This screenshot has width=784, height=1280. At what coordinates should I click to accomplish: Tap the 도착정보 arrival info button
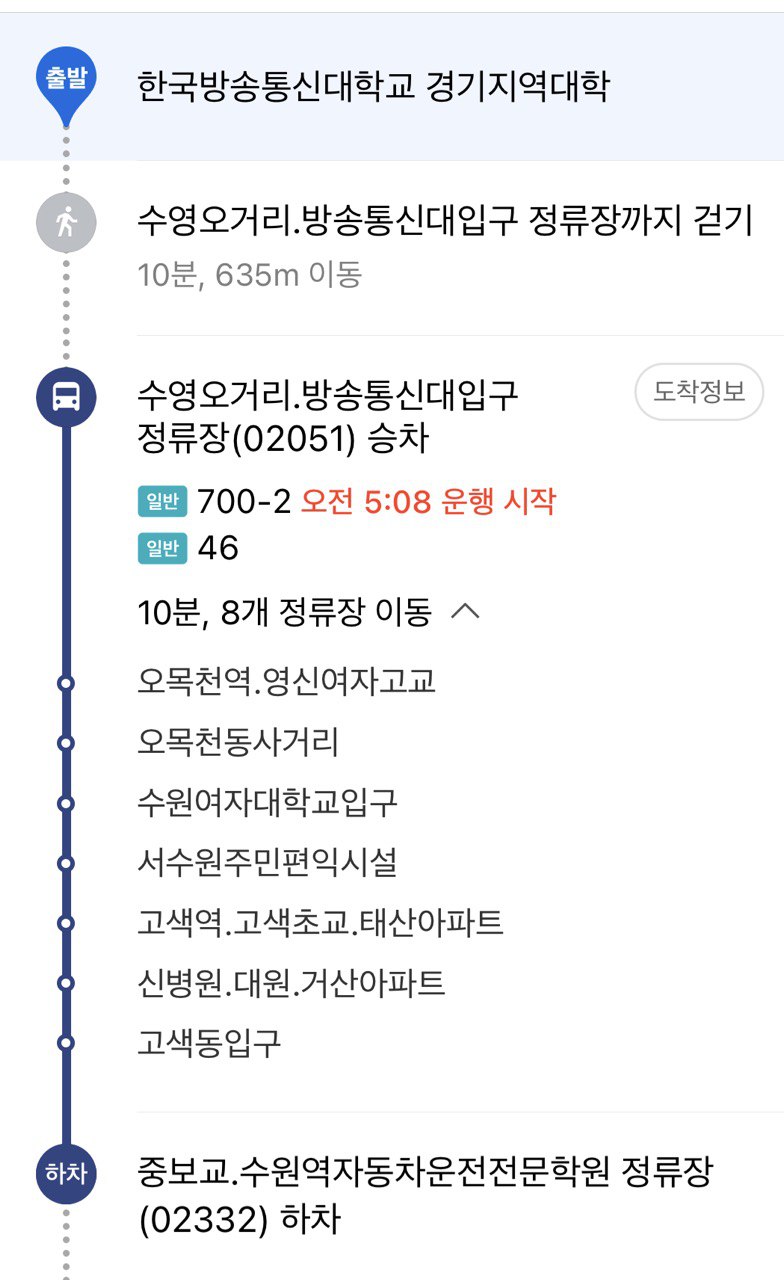tap(699, 391)
